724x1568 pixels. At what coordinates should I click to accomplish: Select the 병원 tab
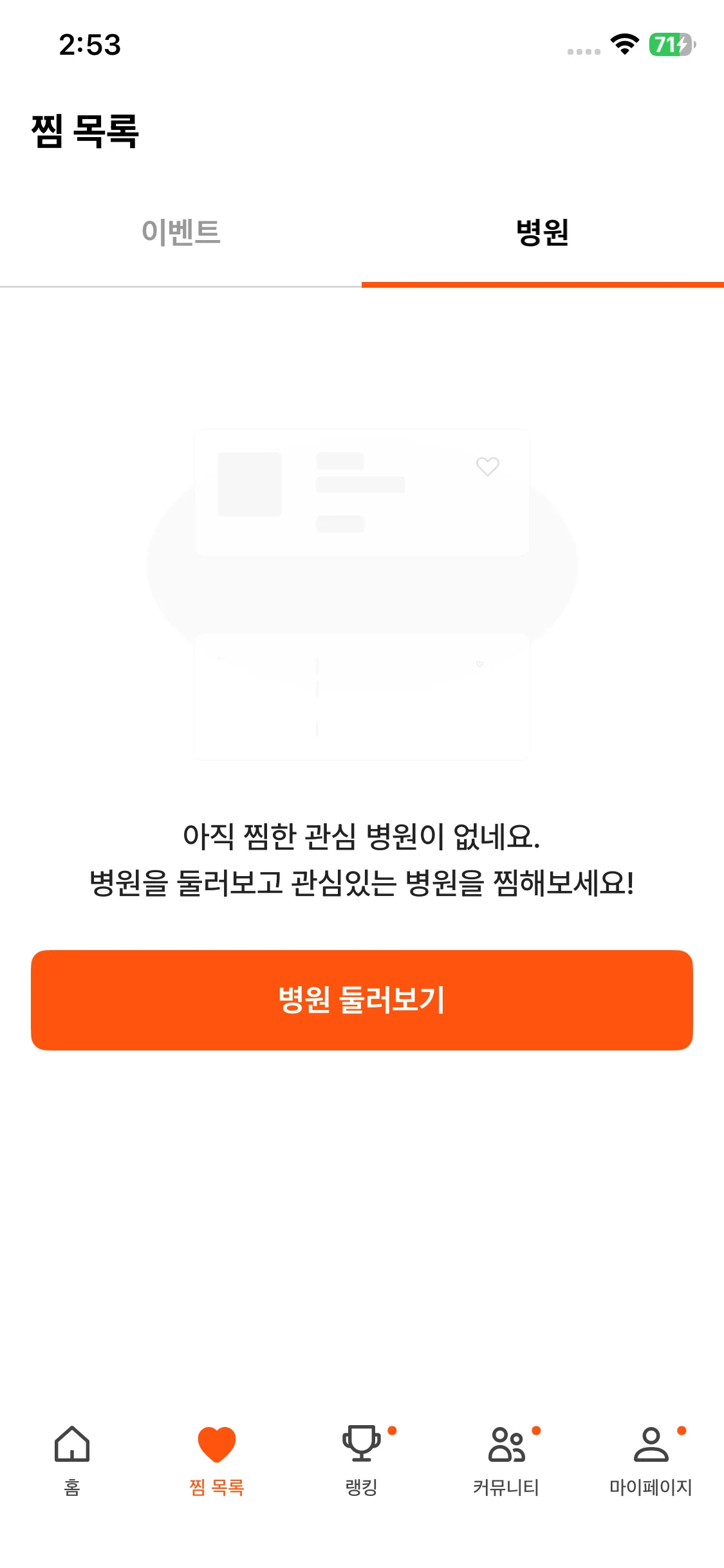pos(543,232)
